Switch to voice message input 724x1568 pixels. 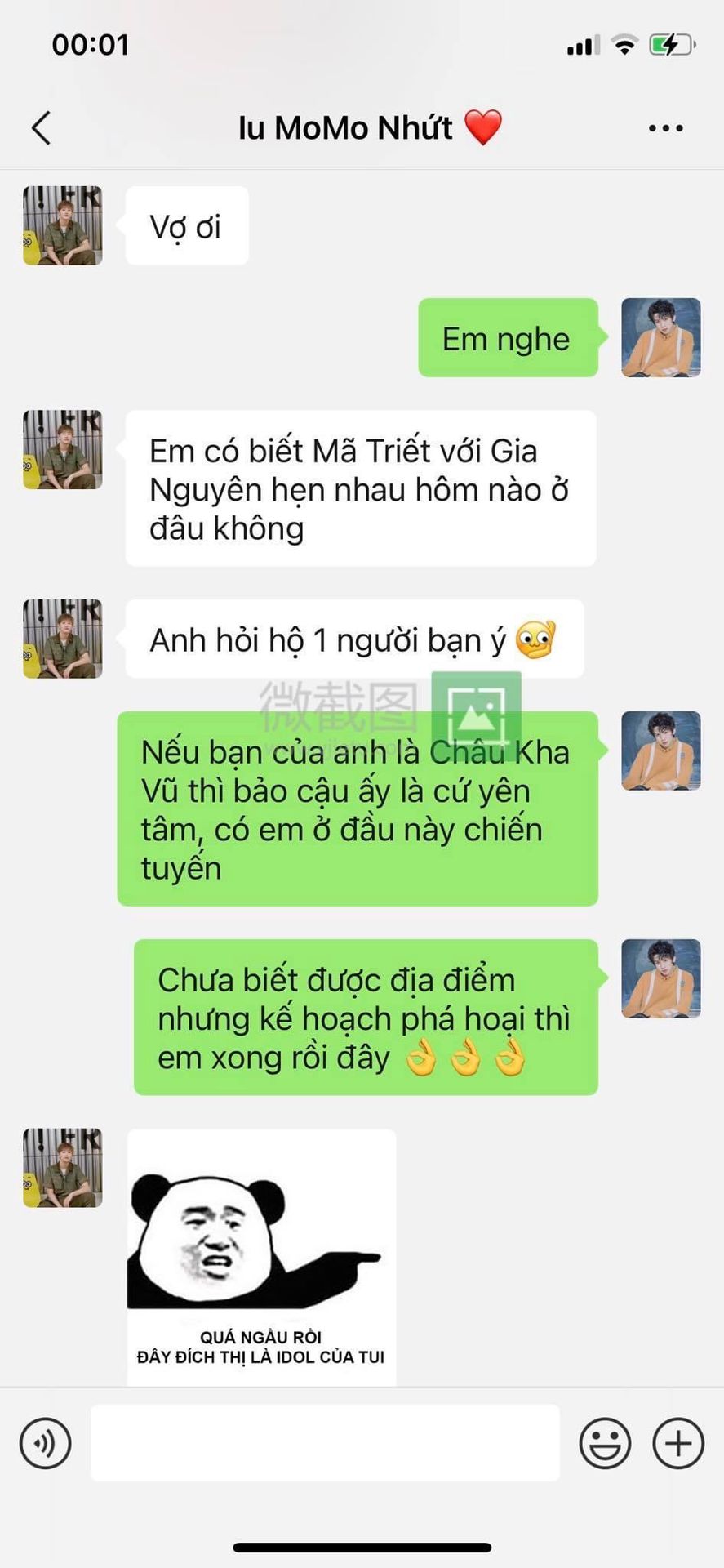click(46, 1443)
